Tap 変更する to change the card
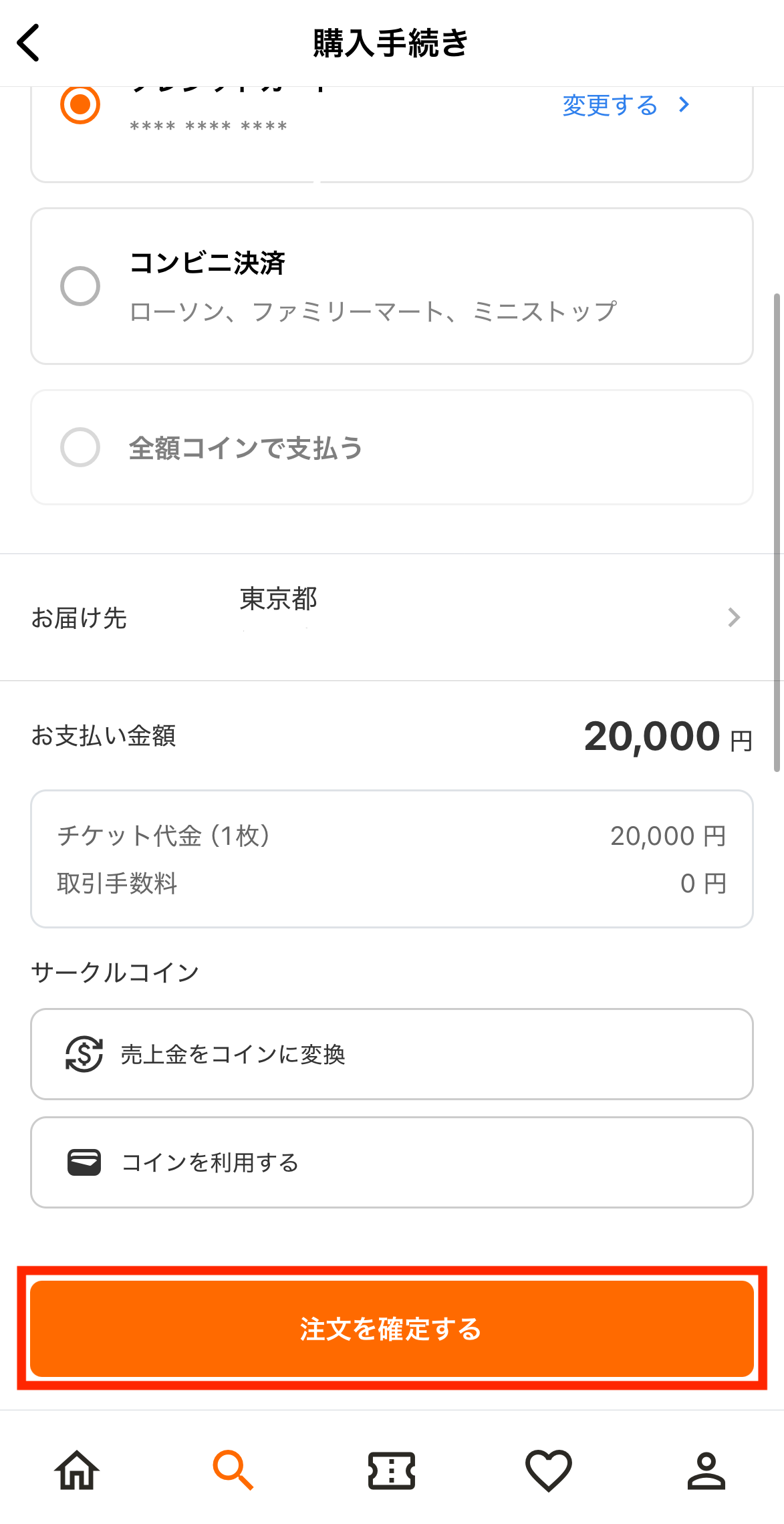 (625, 106)
